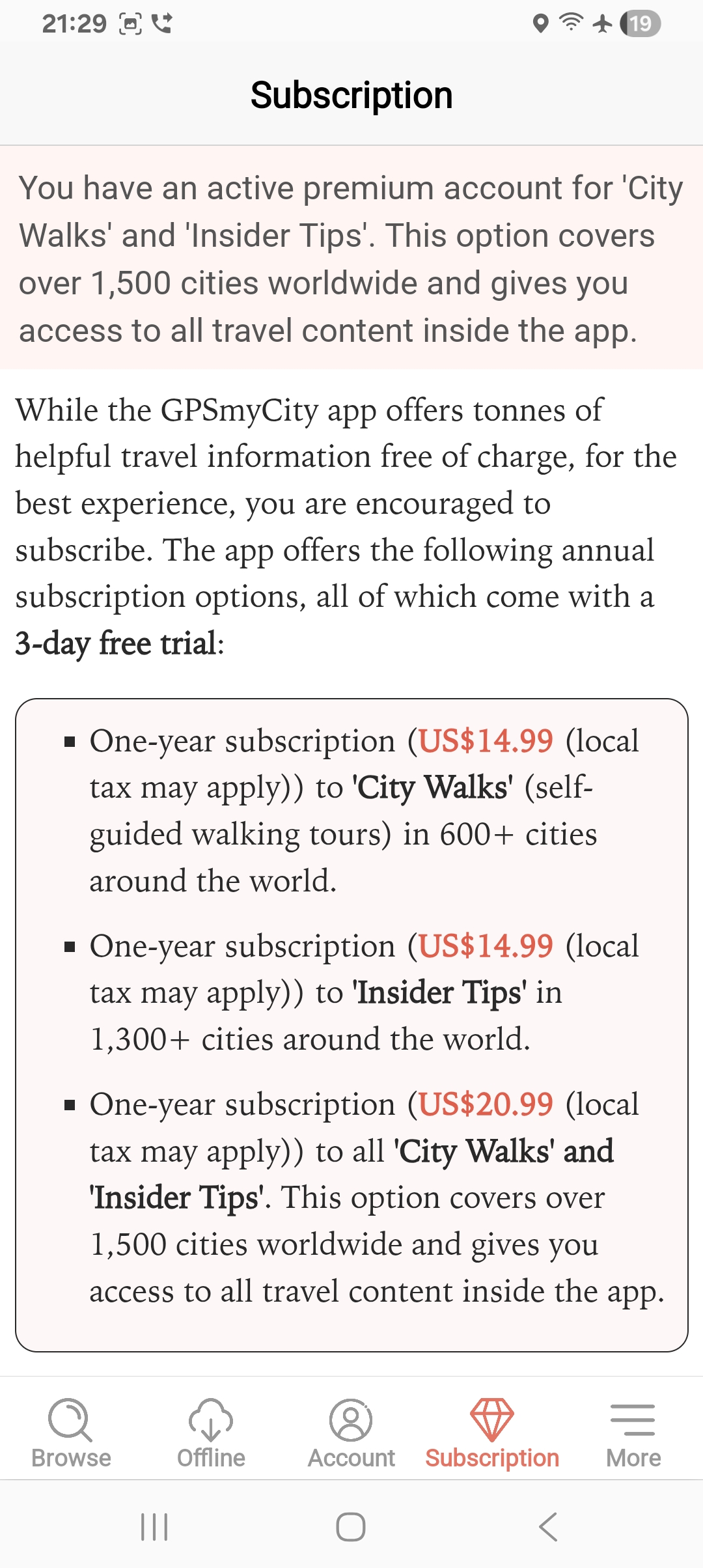Open the Wi-Fi status icon
Screen dimensions: 703x1568
pos(572,23)
